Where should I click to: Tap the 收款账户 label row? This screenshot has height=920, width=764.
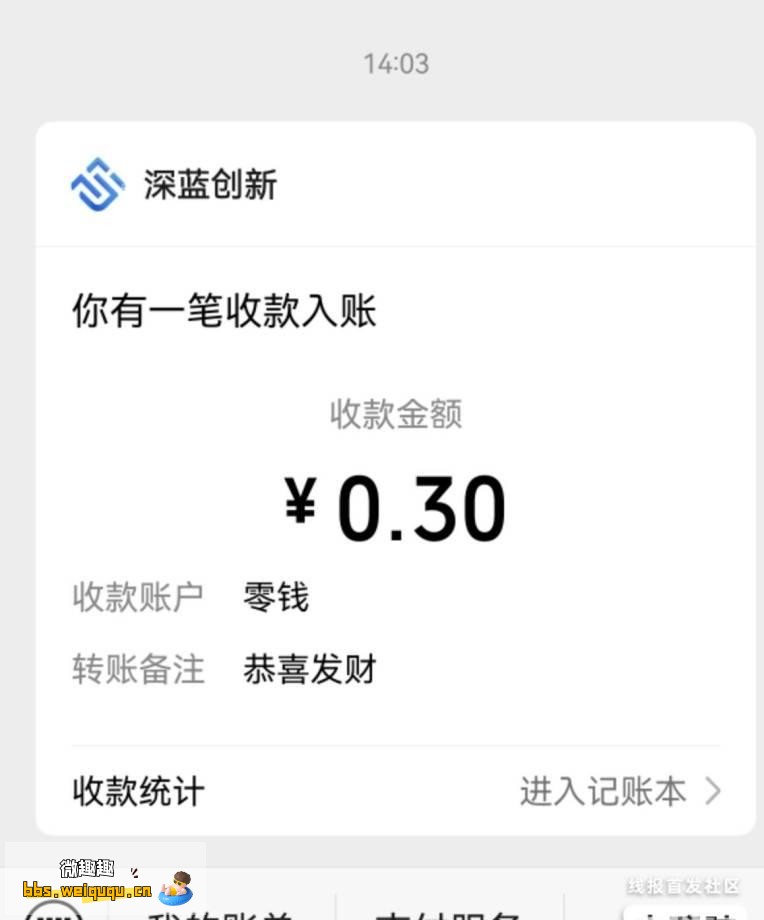[138, 597]
